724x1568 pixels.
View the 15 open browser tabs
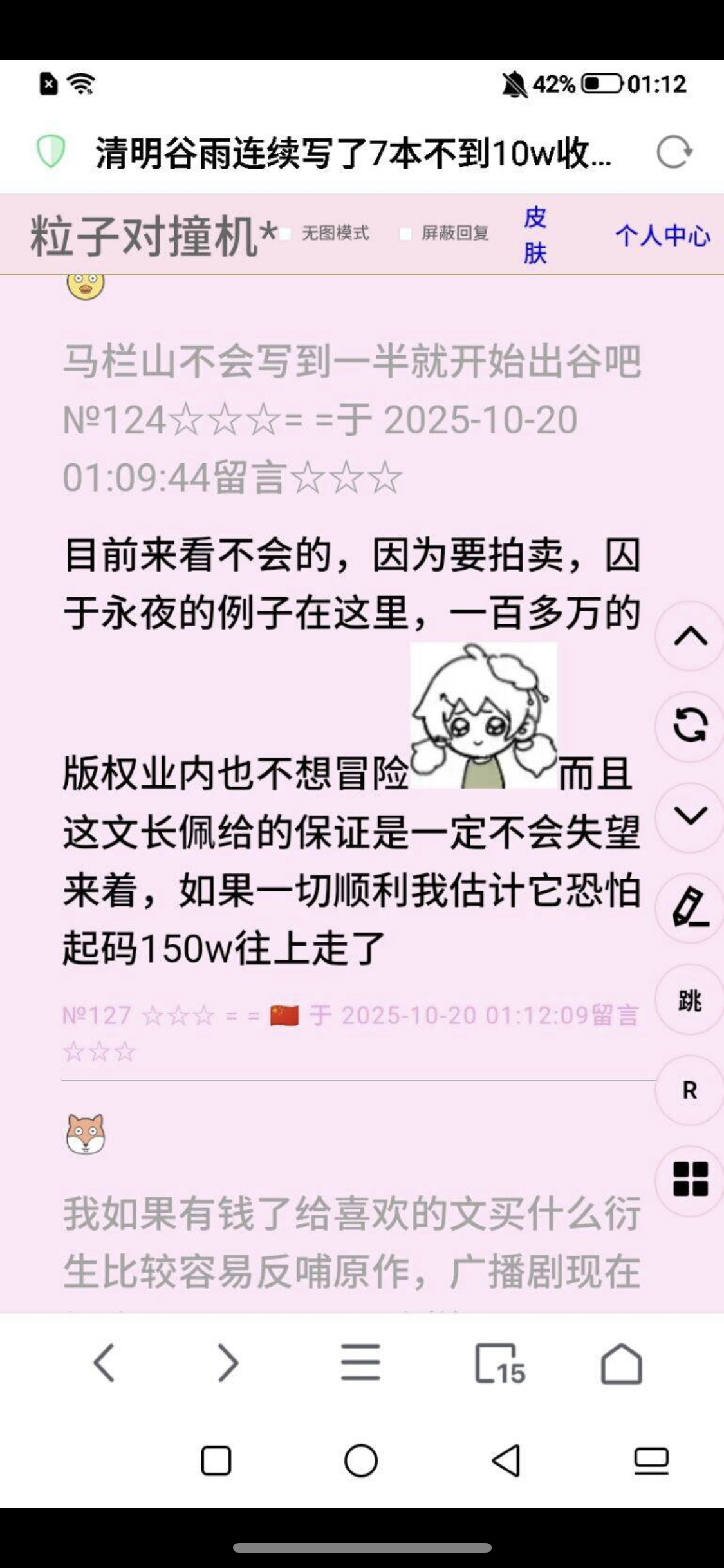499,1363
